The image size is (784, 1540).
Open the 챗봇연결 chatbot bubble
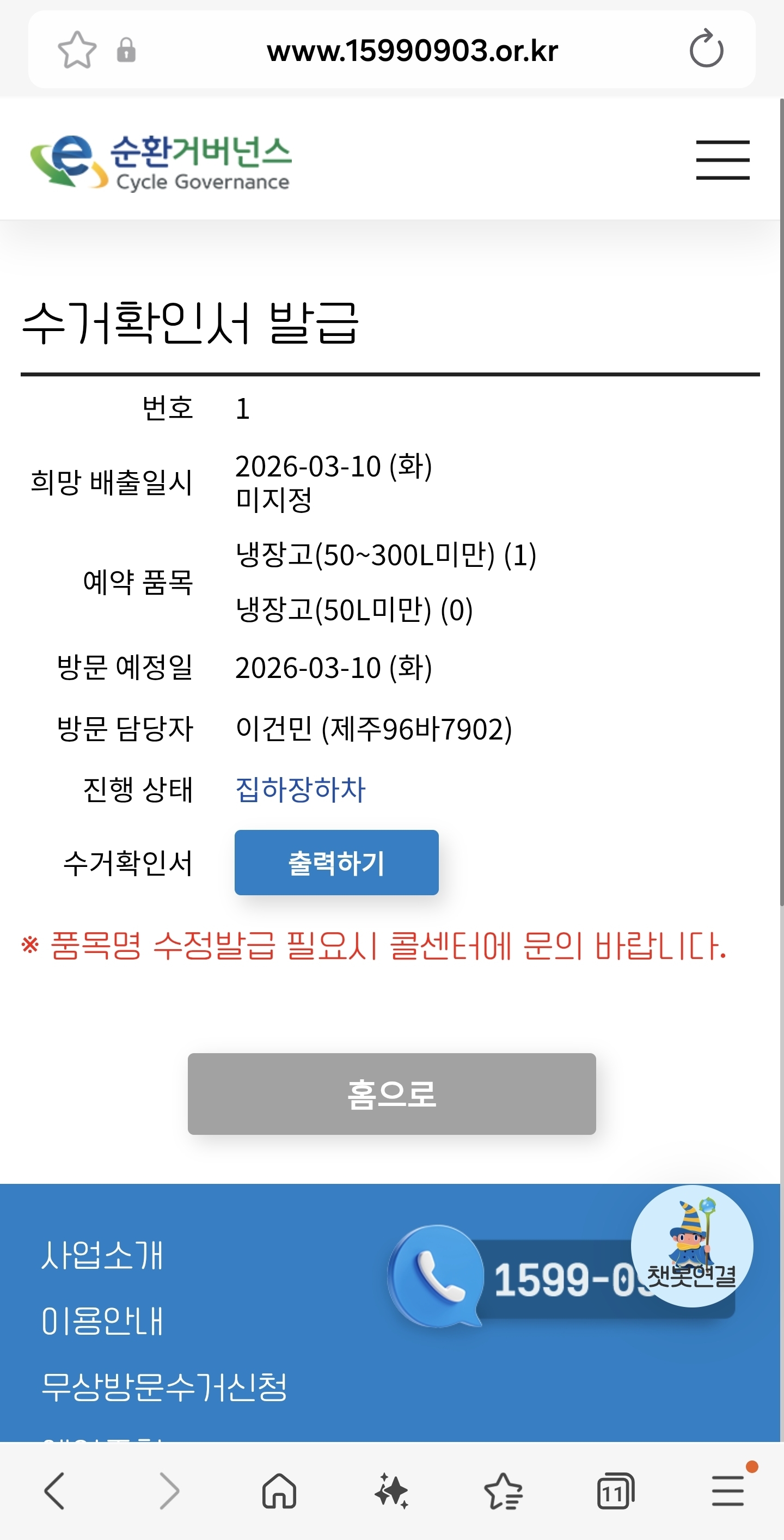click(691, 1245)
